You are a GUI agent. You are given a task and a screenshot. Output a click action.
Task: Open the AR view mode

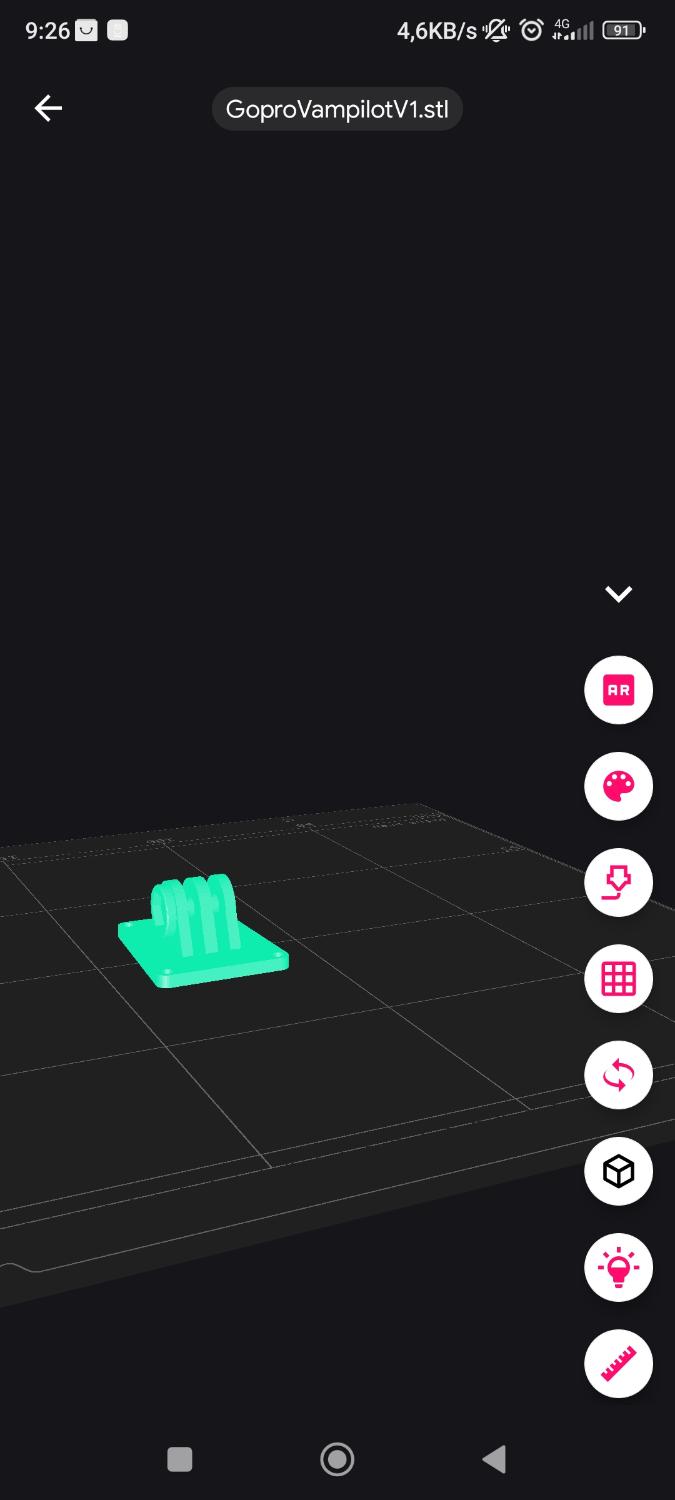point(618,690)
